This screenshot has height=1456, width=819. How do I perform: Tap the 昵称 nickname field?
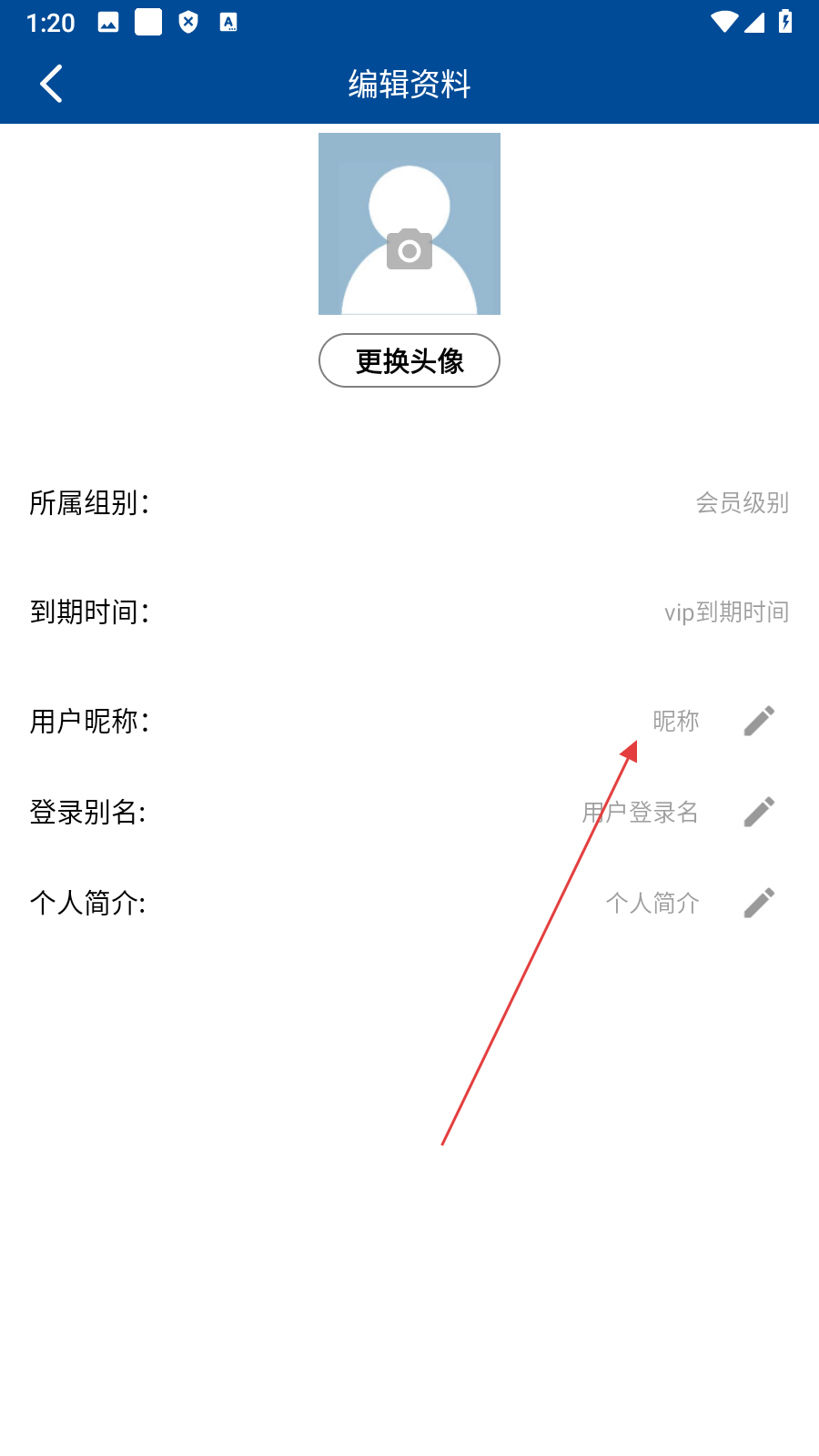675,721
